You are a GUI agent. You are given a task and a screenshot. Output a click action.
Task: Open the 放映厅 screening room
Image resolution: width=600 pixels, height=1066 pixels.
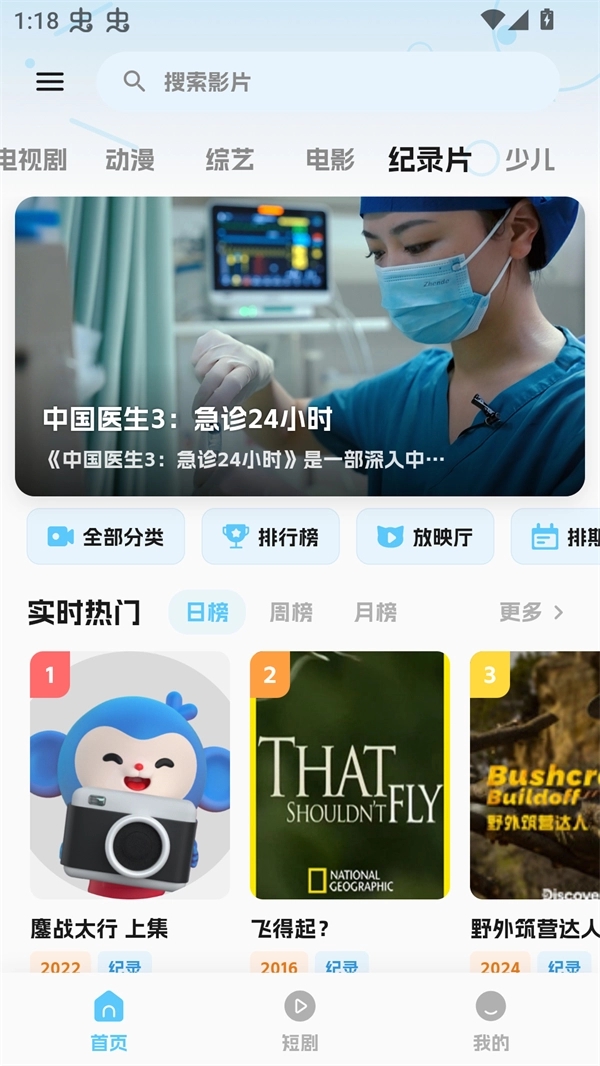pyautogui.click(x=425, y=537)
